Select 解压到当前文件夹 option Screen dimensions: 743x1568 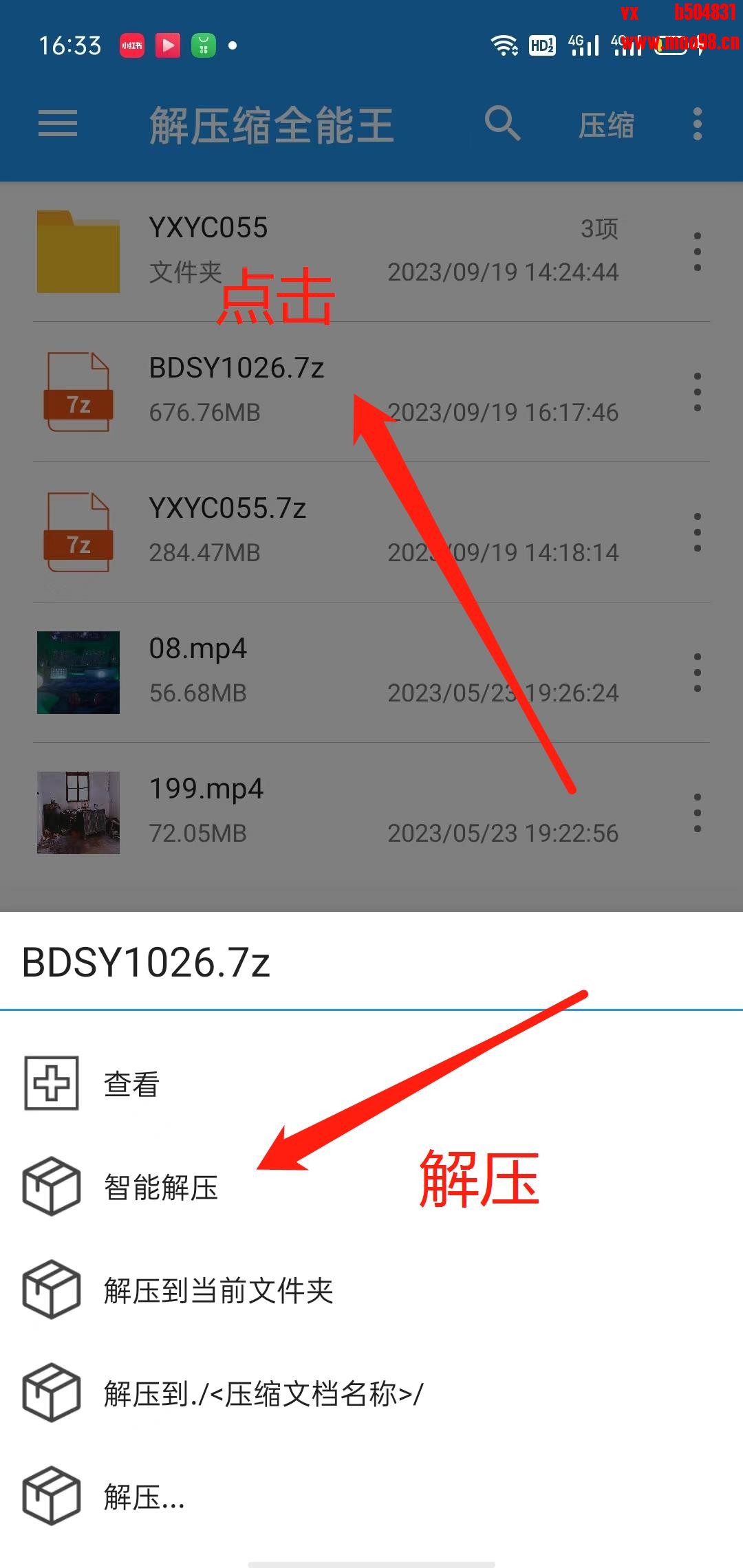coord(218,1291)
